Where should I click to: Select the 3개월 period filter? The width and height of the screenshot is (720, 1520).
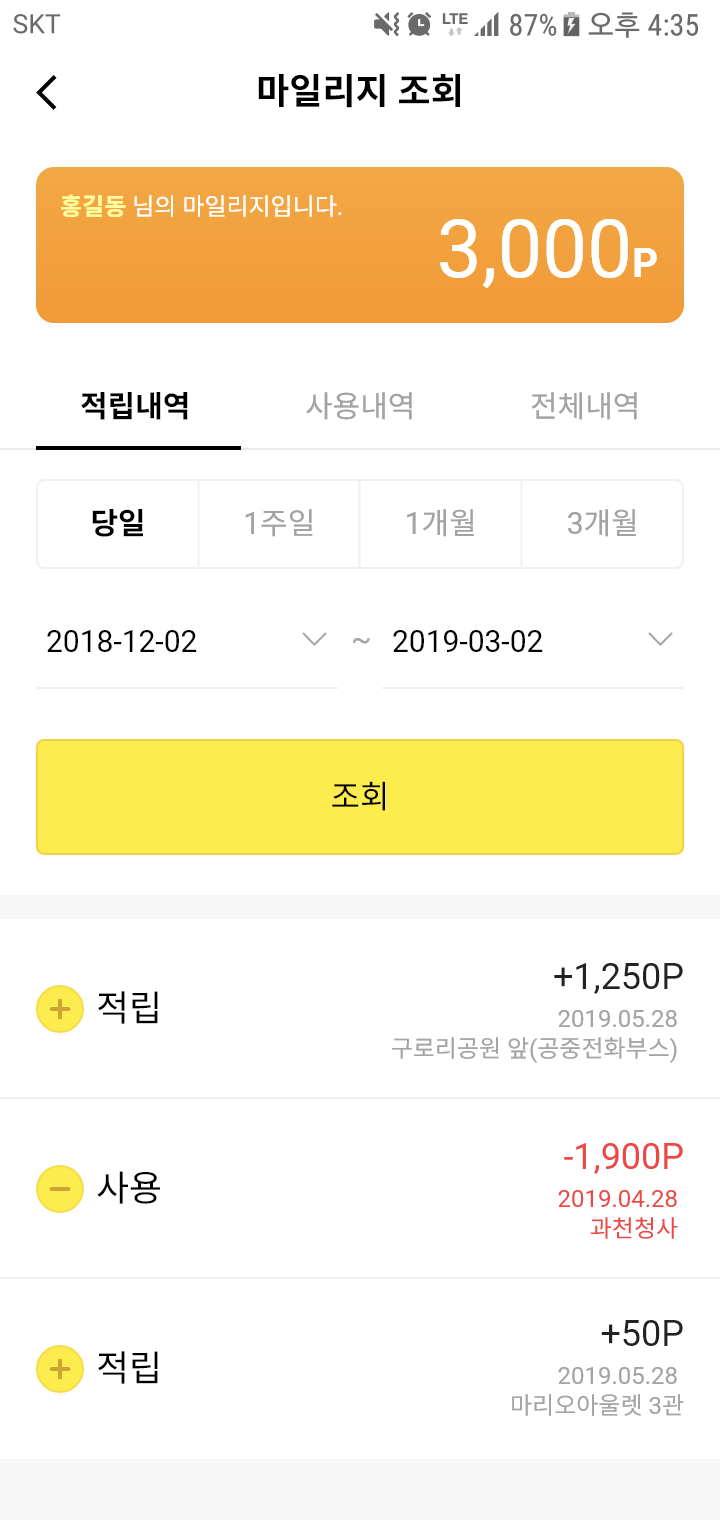[x=602, y=524]
